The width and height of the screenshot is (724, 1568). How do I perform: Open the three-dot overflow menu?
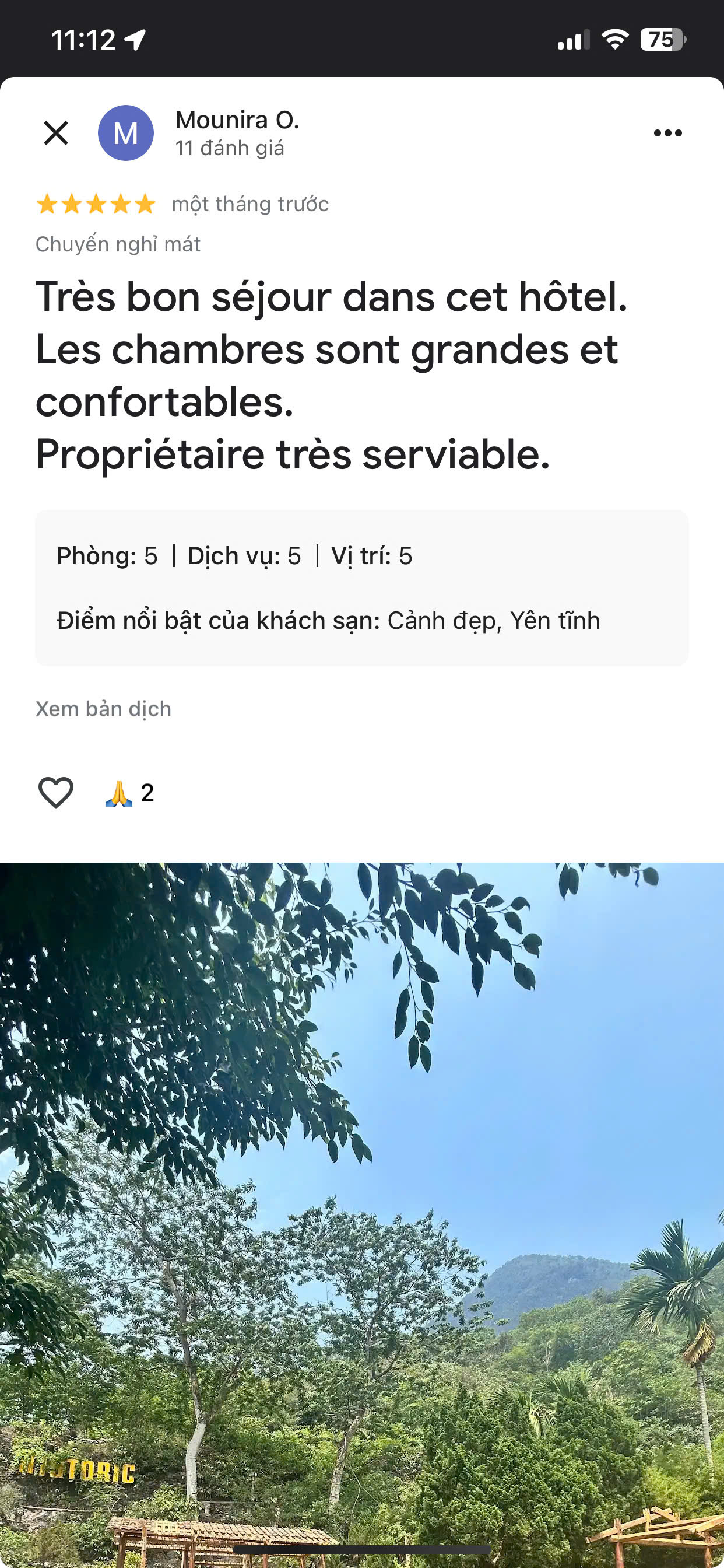[x=667, y=132]
